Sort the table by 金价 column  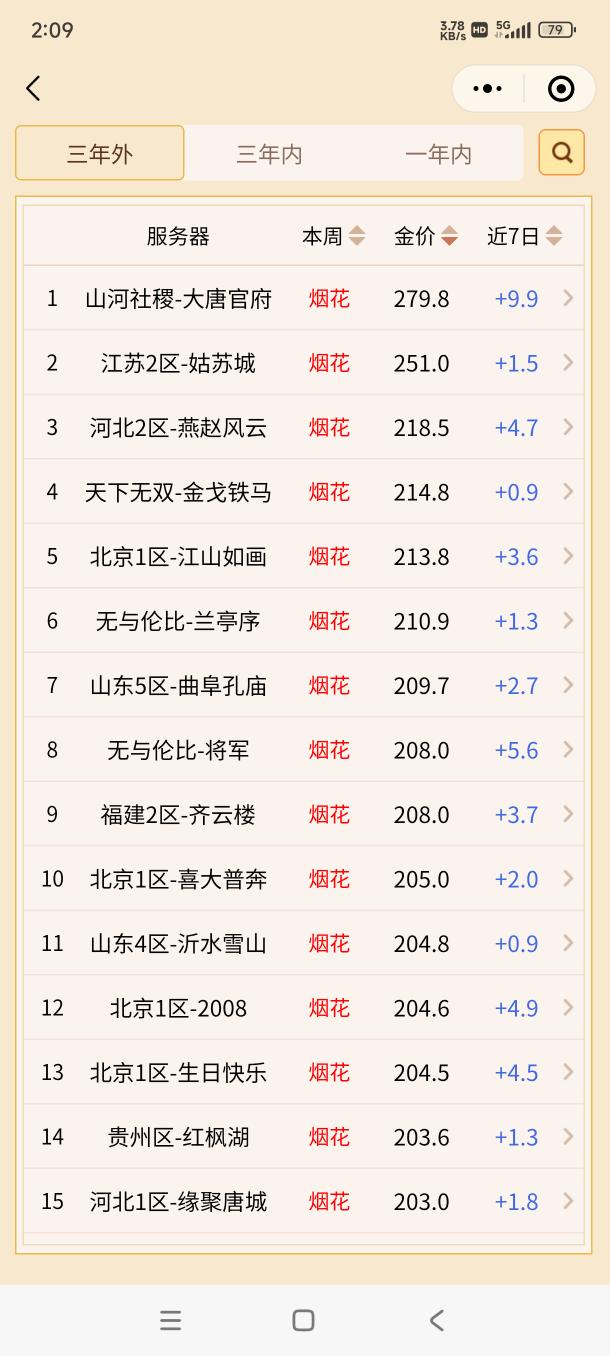pyautogui.click(x=426, y=236)
